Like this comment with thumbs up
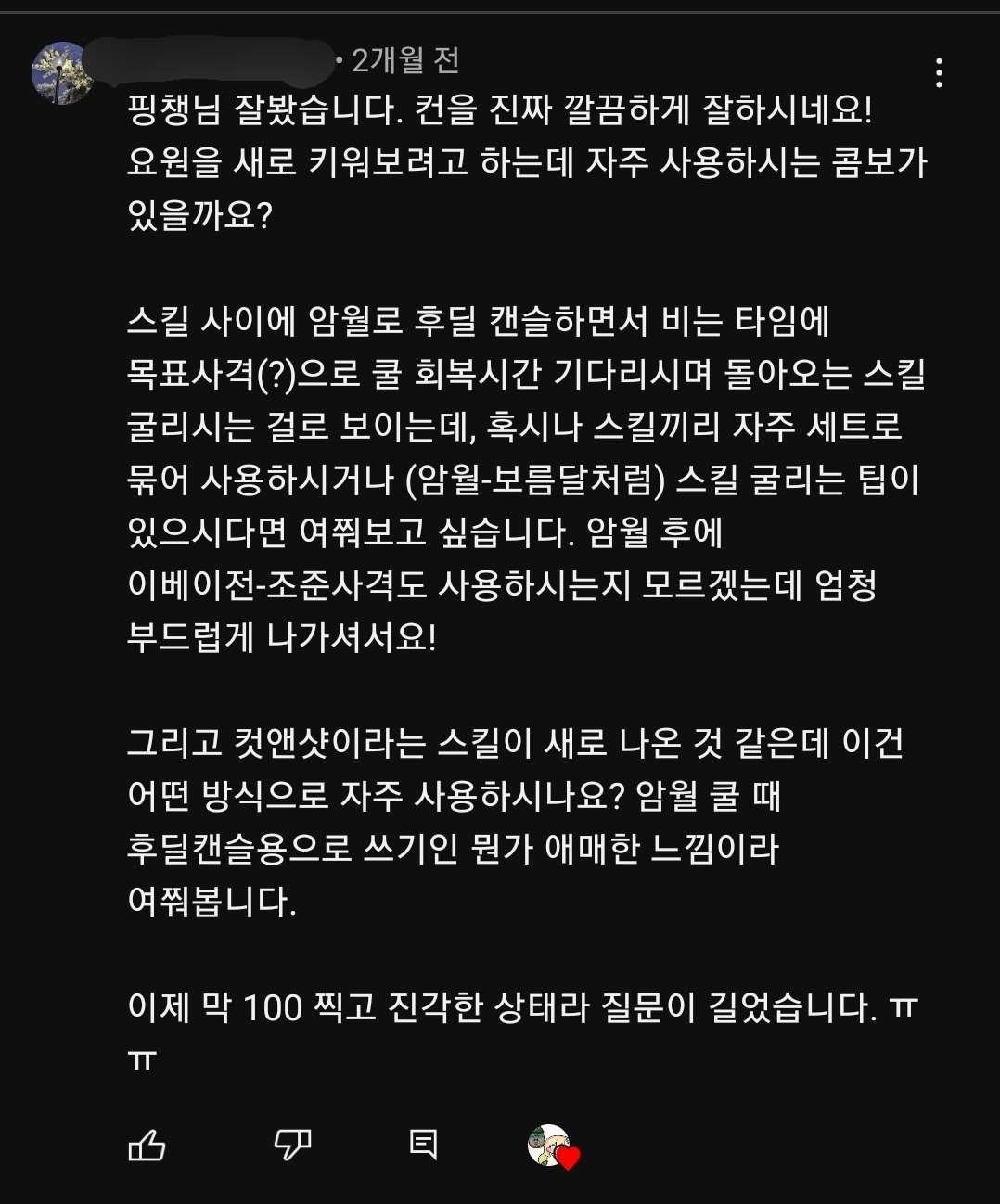The image size is (1000, 1204). click(x=147, y=1146)
